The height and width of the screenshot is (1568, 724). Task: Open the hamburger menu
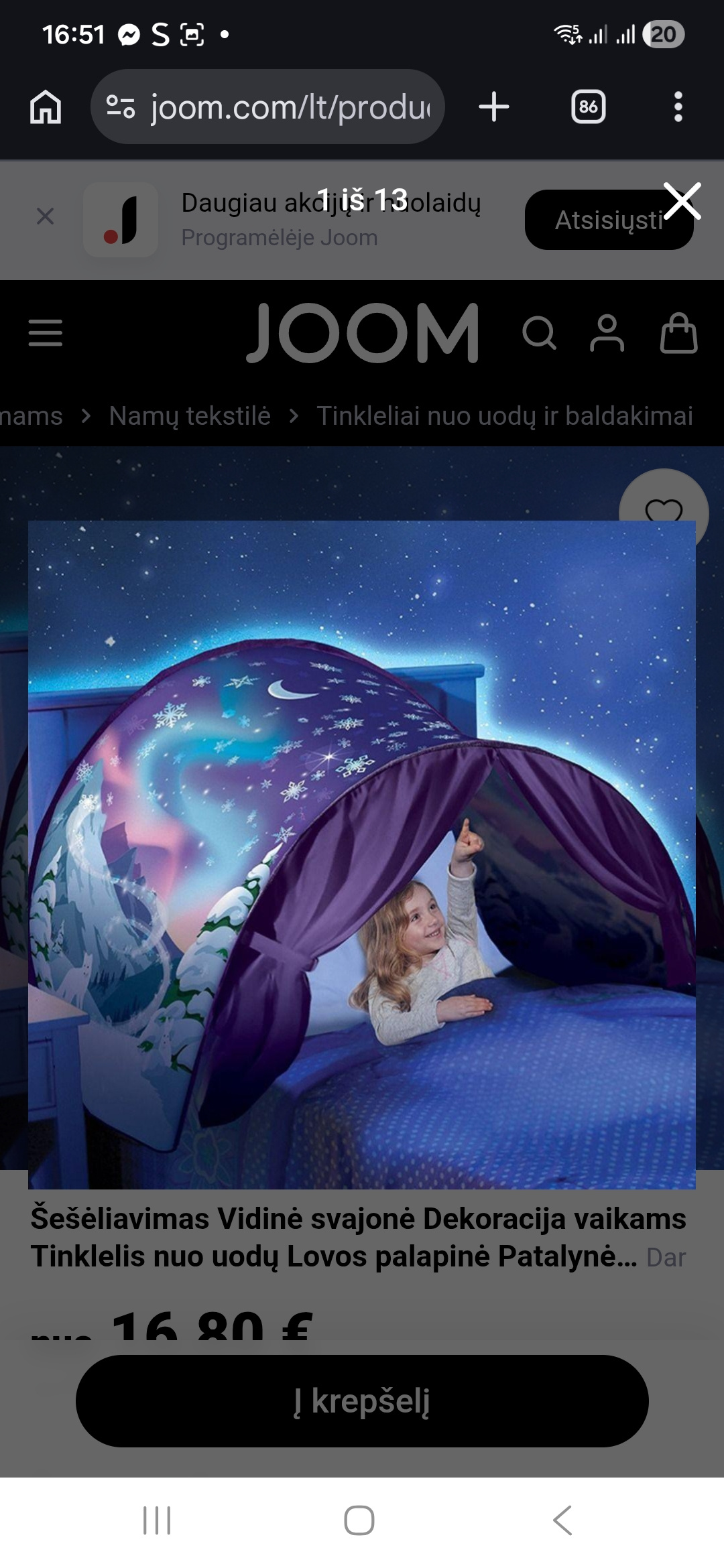(x=45, y=332)
